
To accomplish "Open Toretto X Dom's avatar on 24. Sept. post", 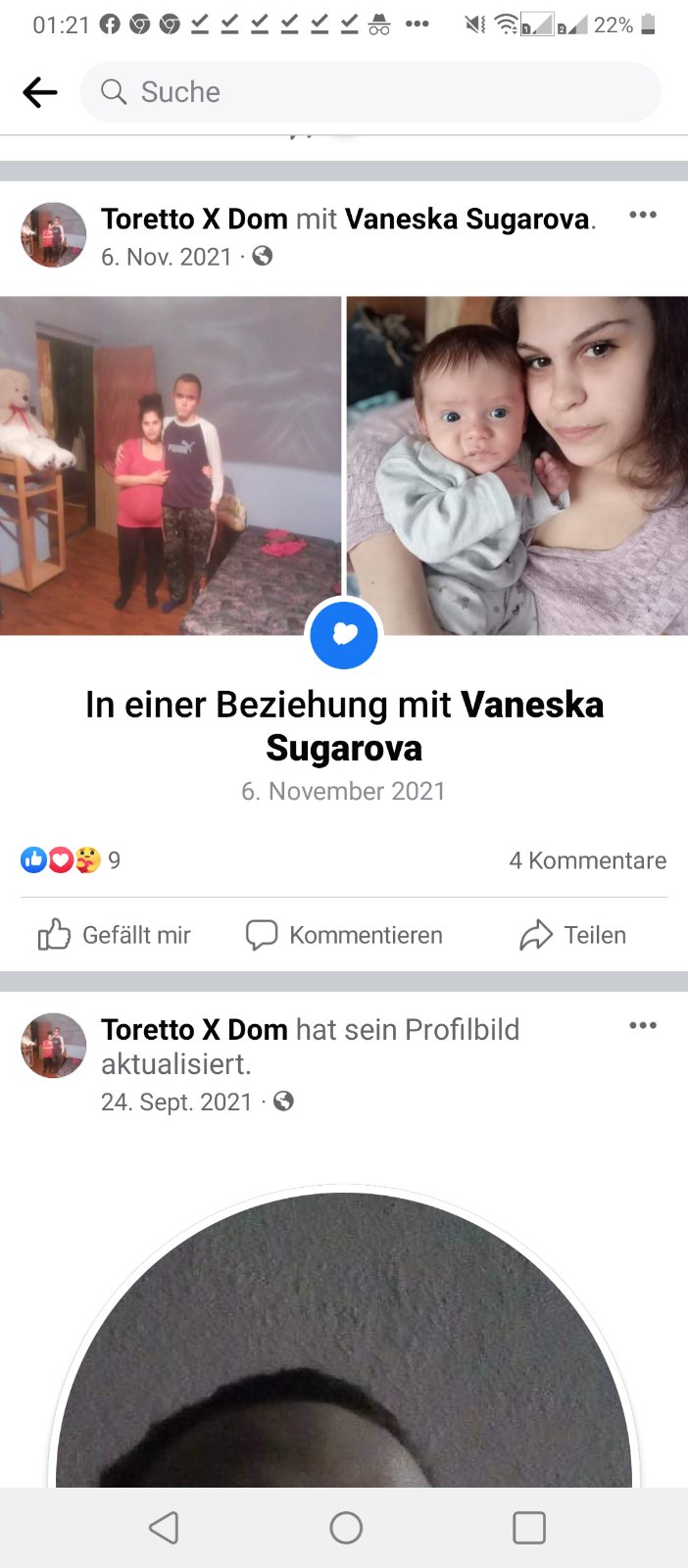I will [x=54, y=1046].
